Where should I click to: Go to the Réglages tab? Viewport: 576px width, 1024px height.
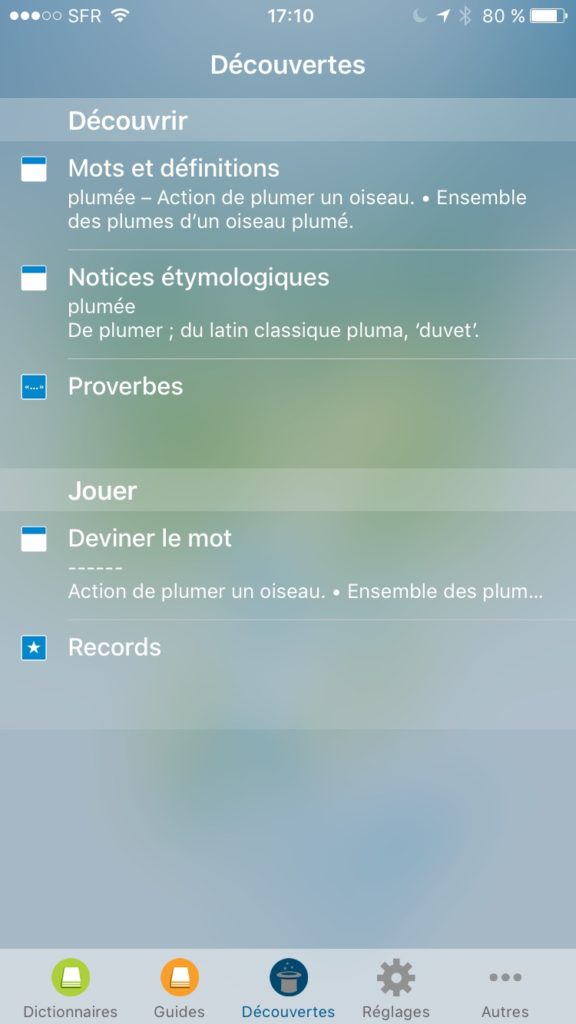[x=396, y=987]
